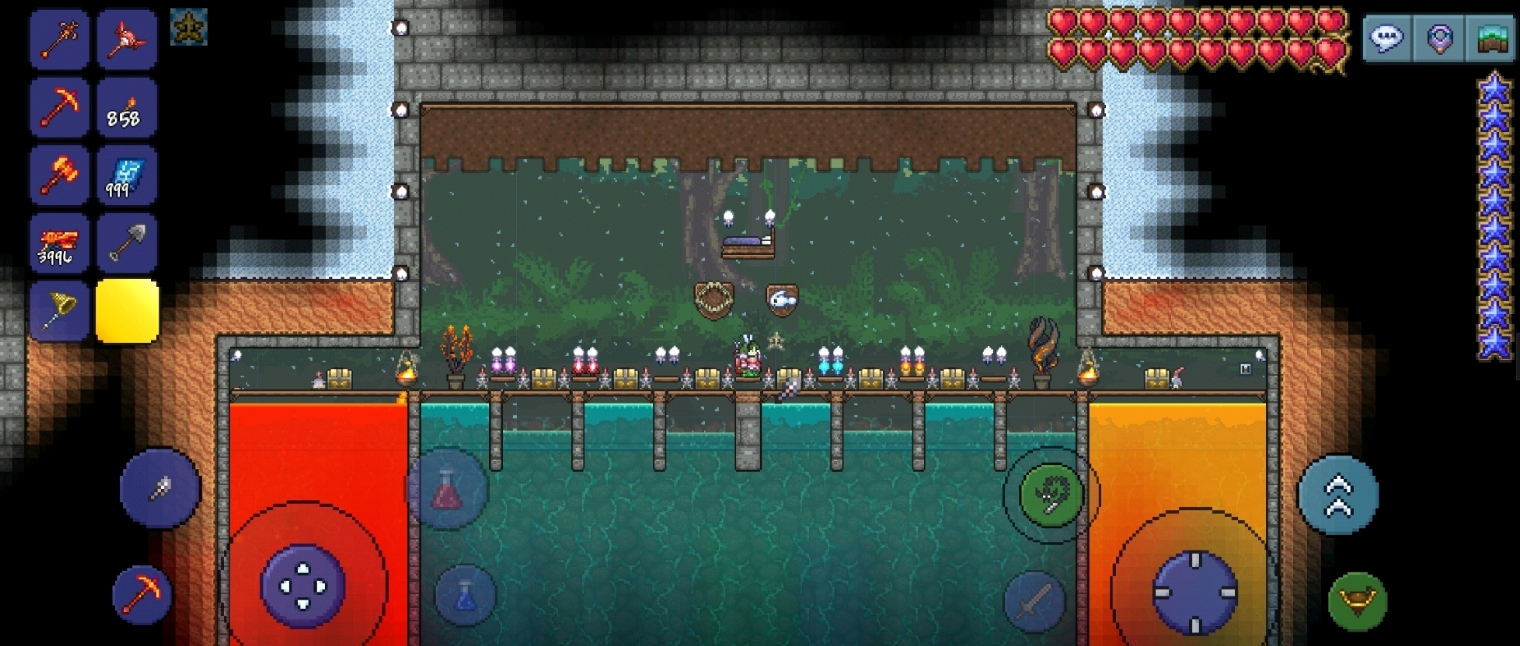Select the highlighted yellow empty slot

click(127, 311)
